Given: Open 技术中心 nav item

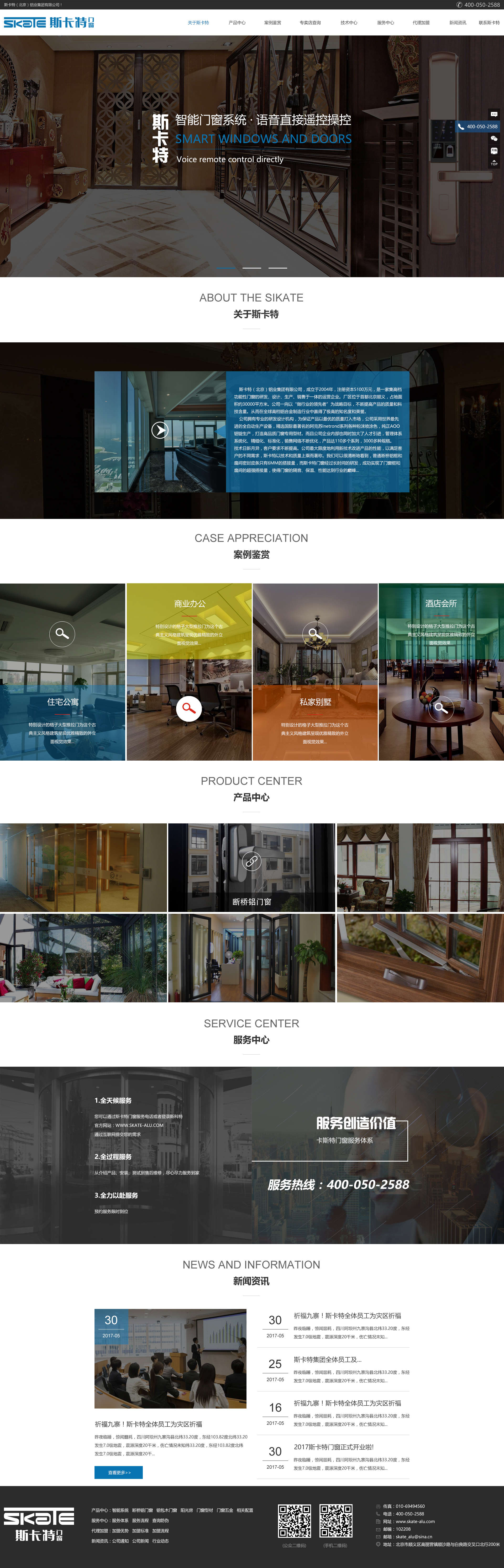Looking at the screenshot, I should (348, 23).
